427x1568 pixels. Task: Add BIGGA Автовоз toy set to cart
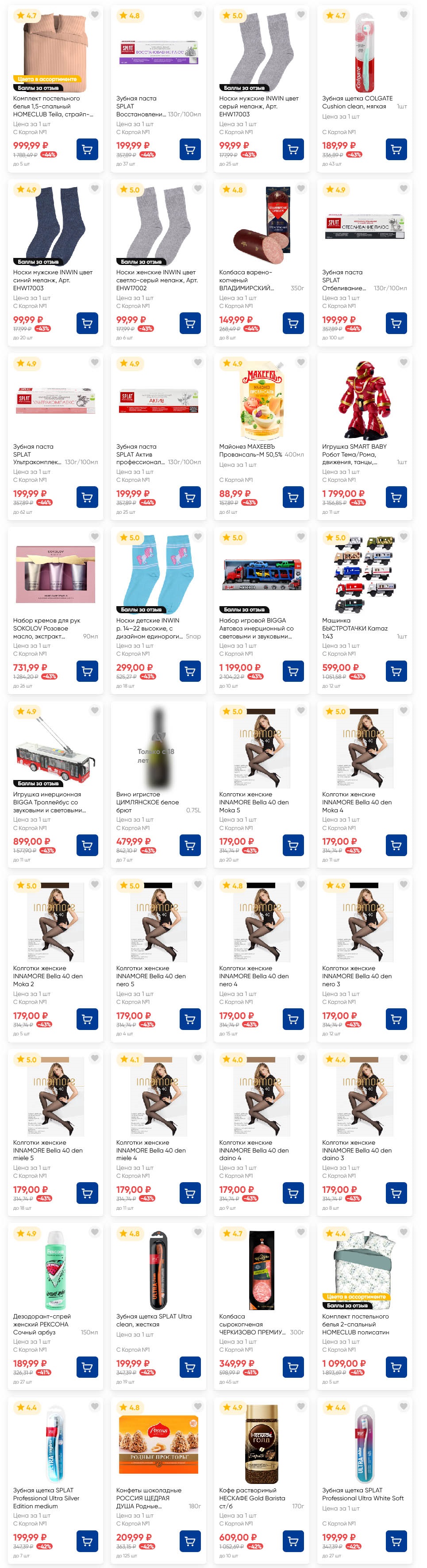tap(293, 671)
